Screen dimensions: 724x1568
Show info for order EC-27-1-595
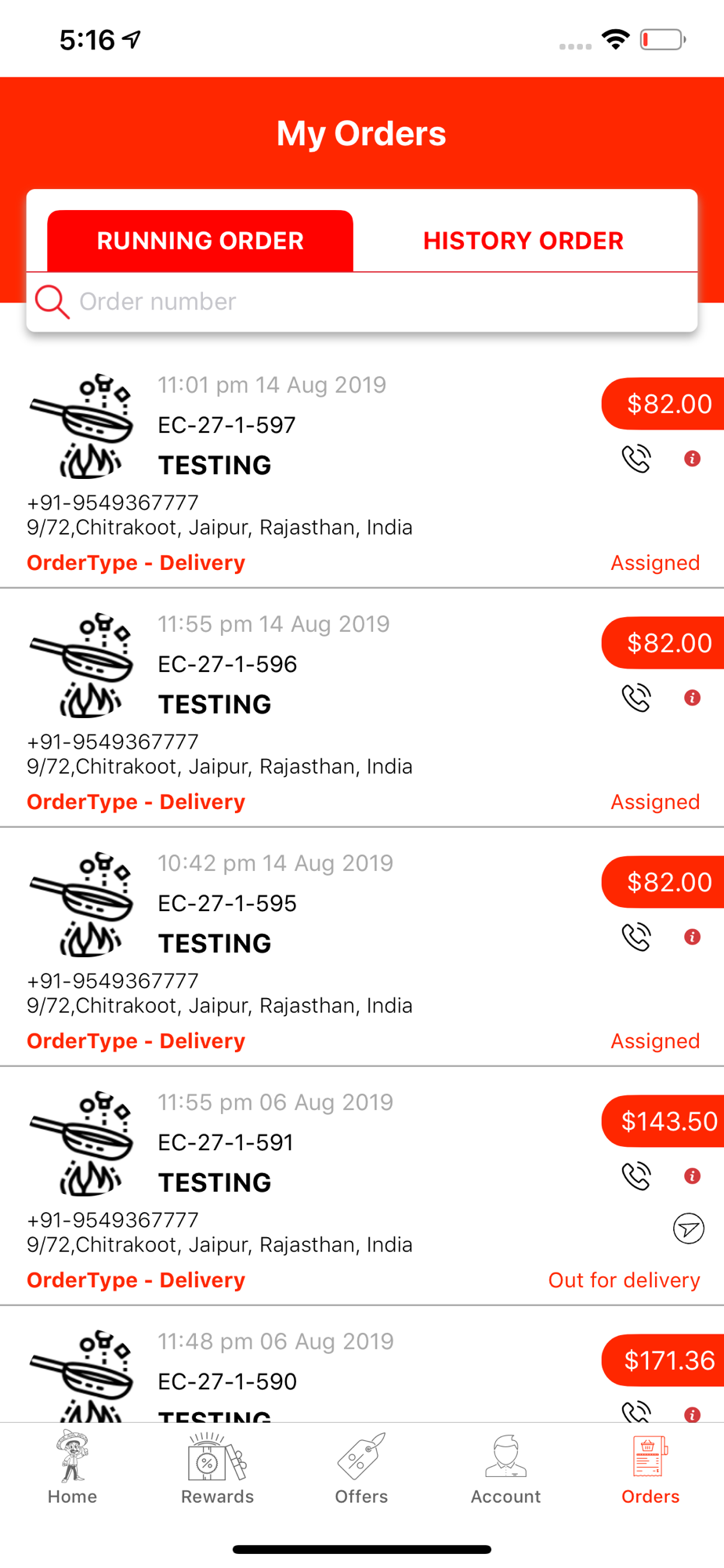[692, 937]
